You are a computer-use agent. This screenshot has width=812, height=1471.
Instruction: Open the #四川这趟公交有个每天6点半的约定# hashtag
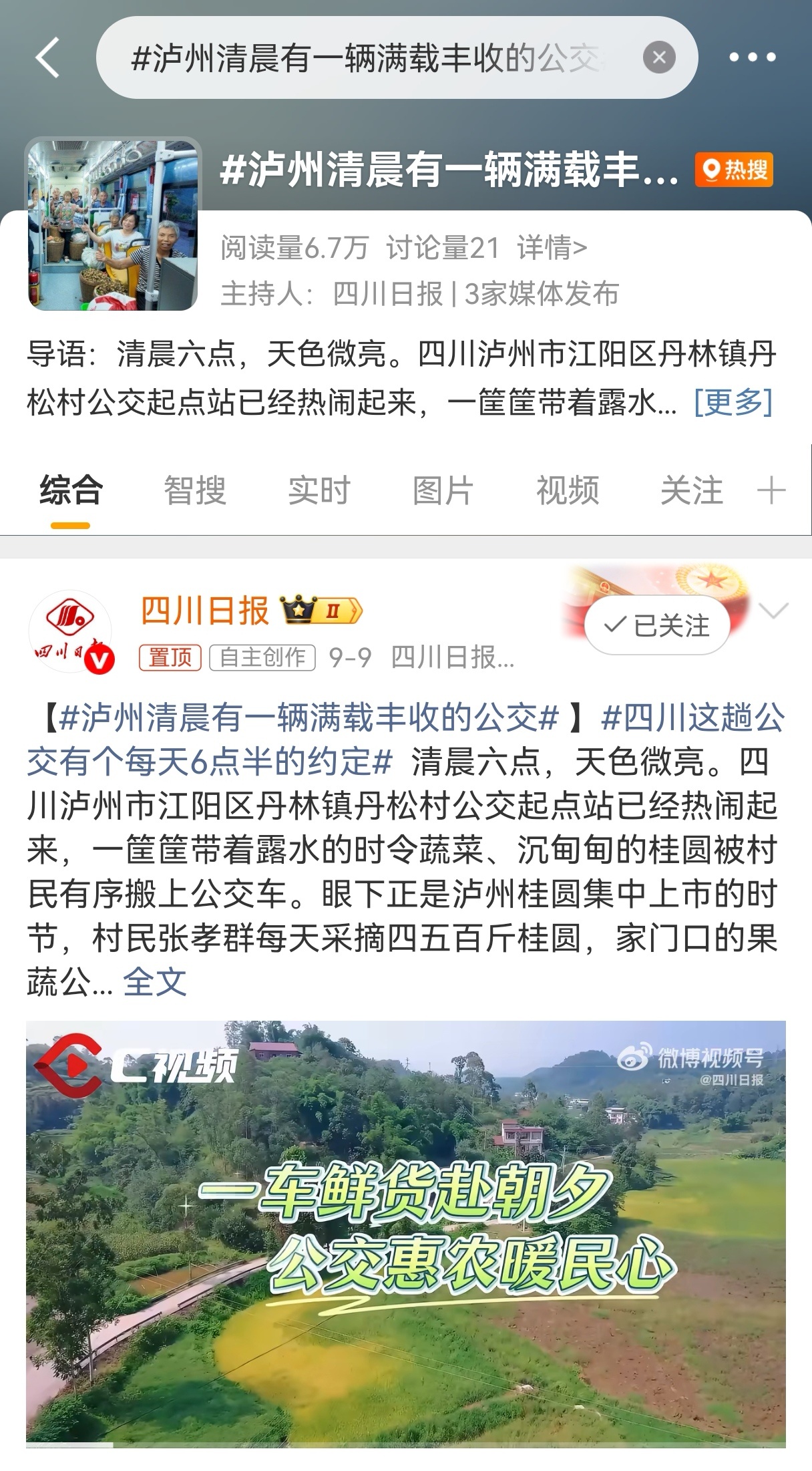click(406, 740)
